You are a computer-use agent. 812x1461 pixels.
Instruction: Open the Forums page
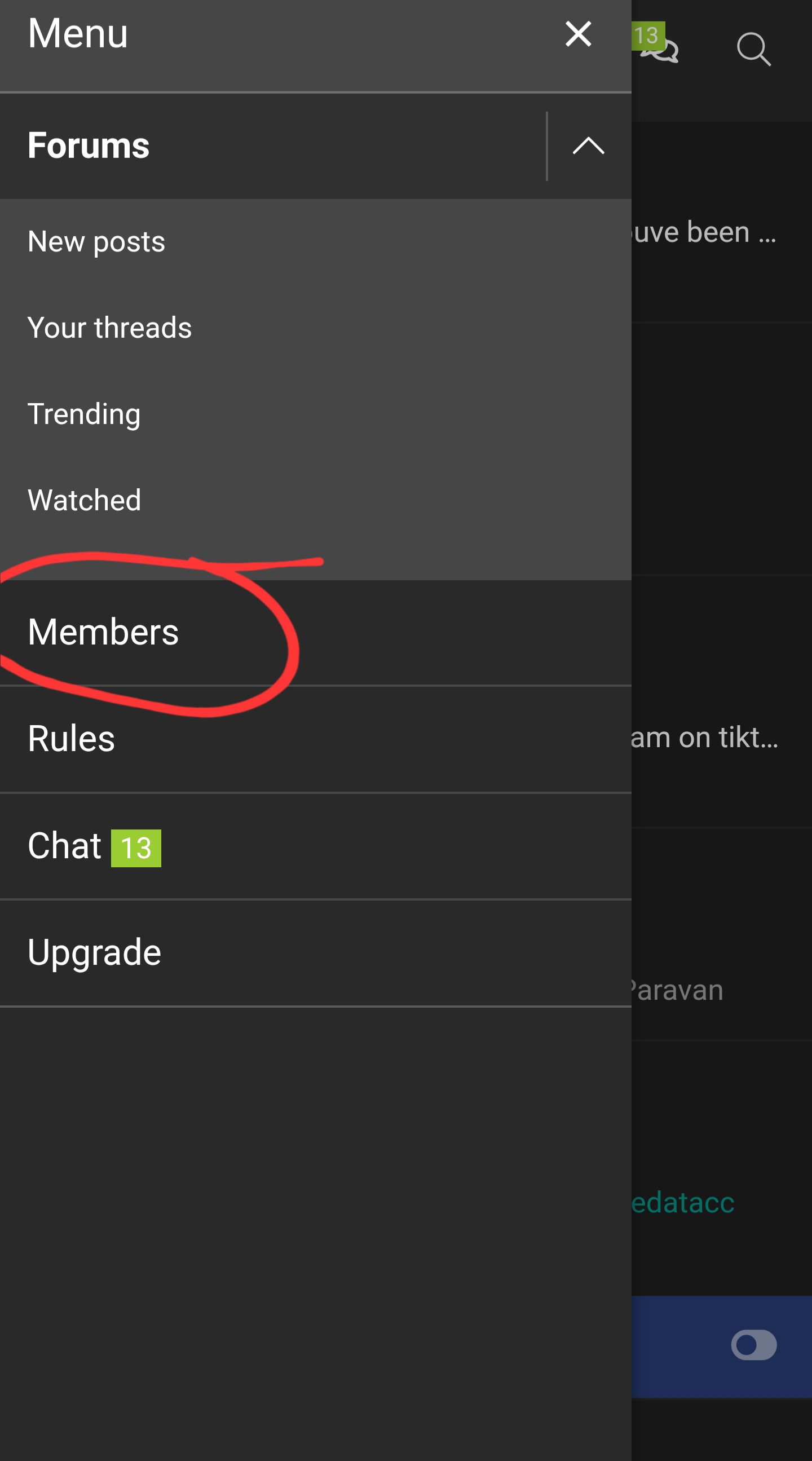pyautogui.click(x=89, y=145)
